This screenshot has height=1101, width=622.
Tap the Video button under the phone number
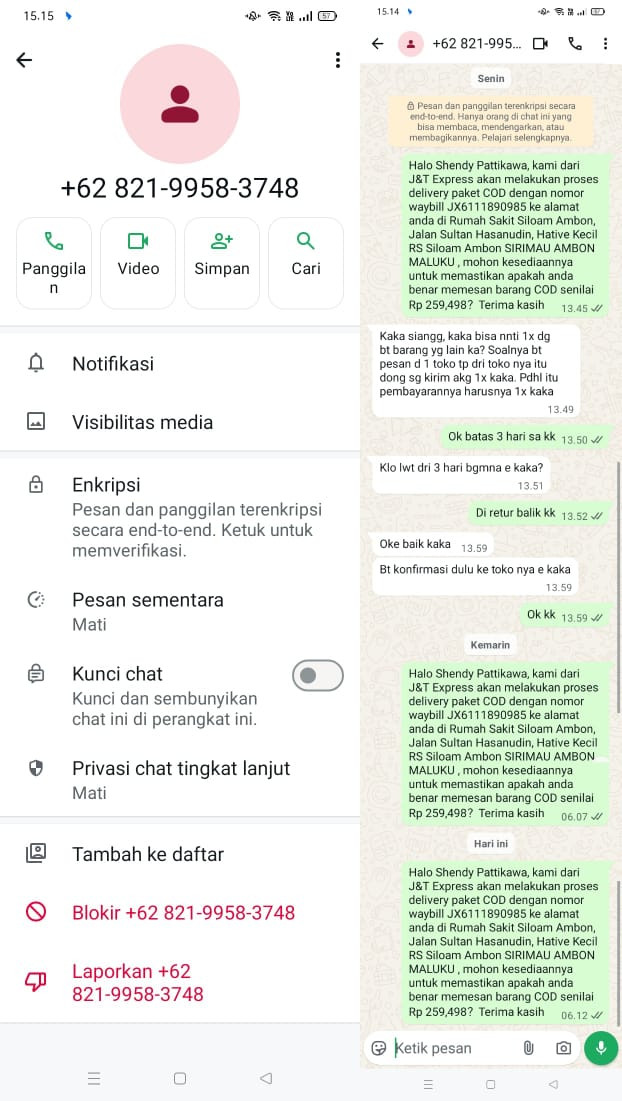(x=138, y=263)
